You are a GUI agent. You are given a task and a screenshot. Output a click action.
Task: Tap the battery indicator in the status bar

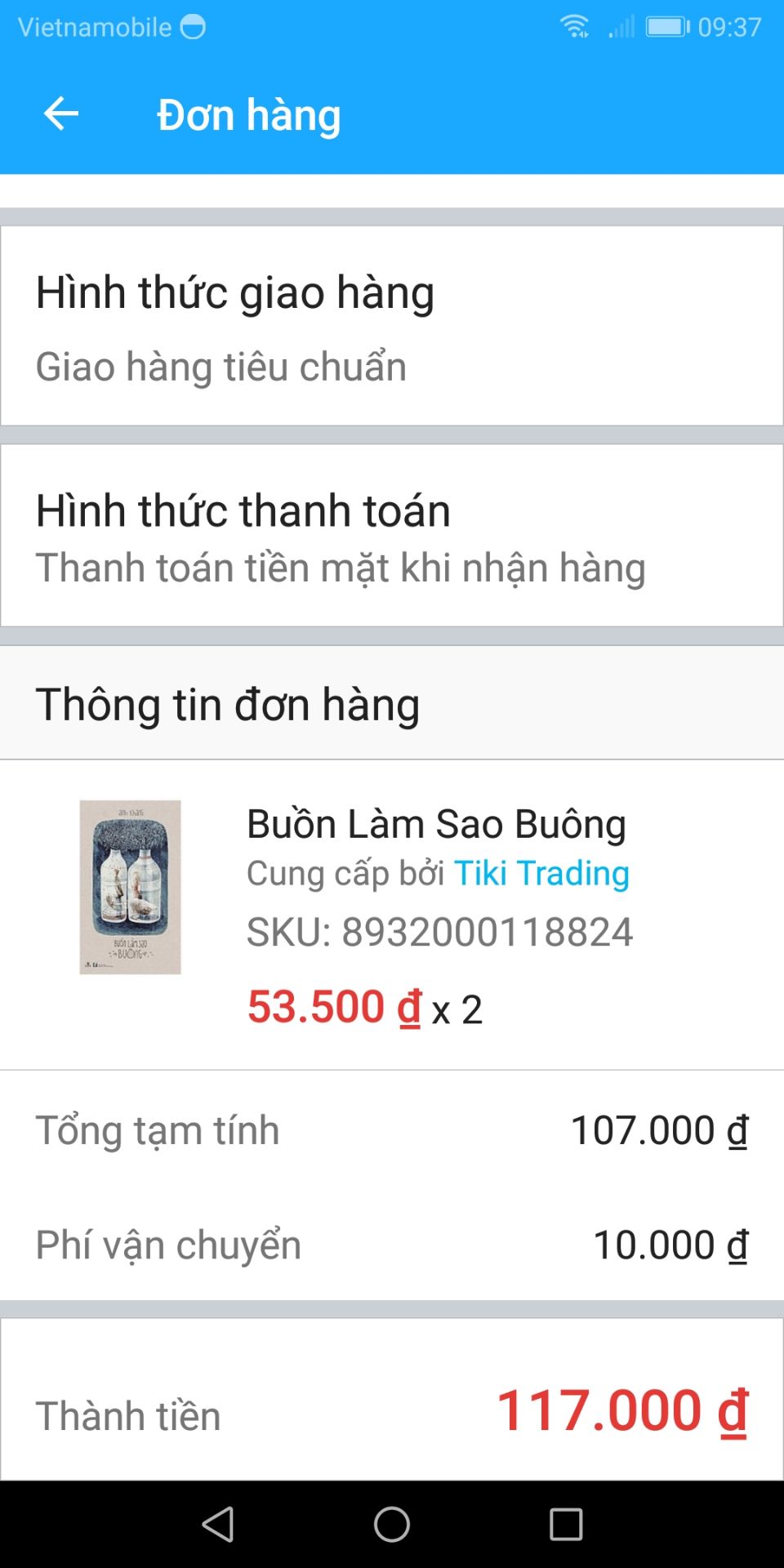[666, 24]
